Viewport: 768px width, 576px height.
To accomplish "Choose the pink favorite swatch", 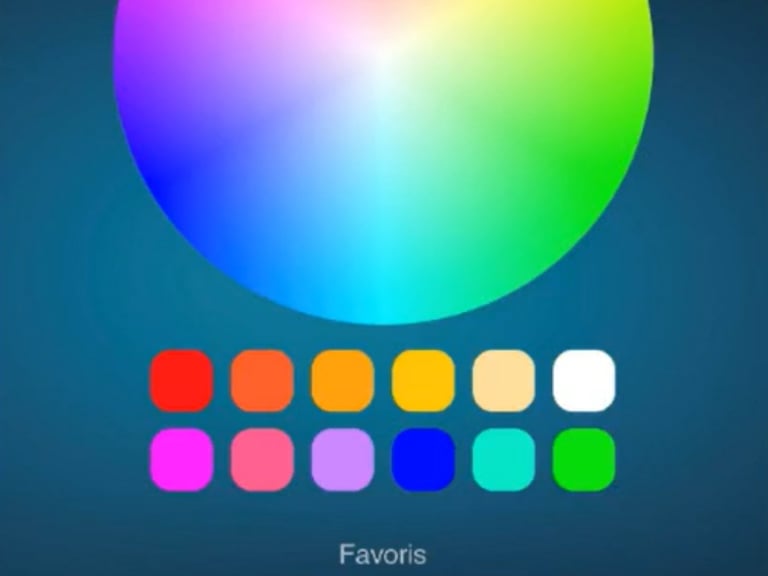I will (x=262, y=460).
